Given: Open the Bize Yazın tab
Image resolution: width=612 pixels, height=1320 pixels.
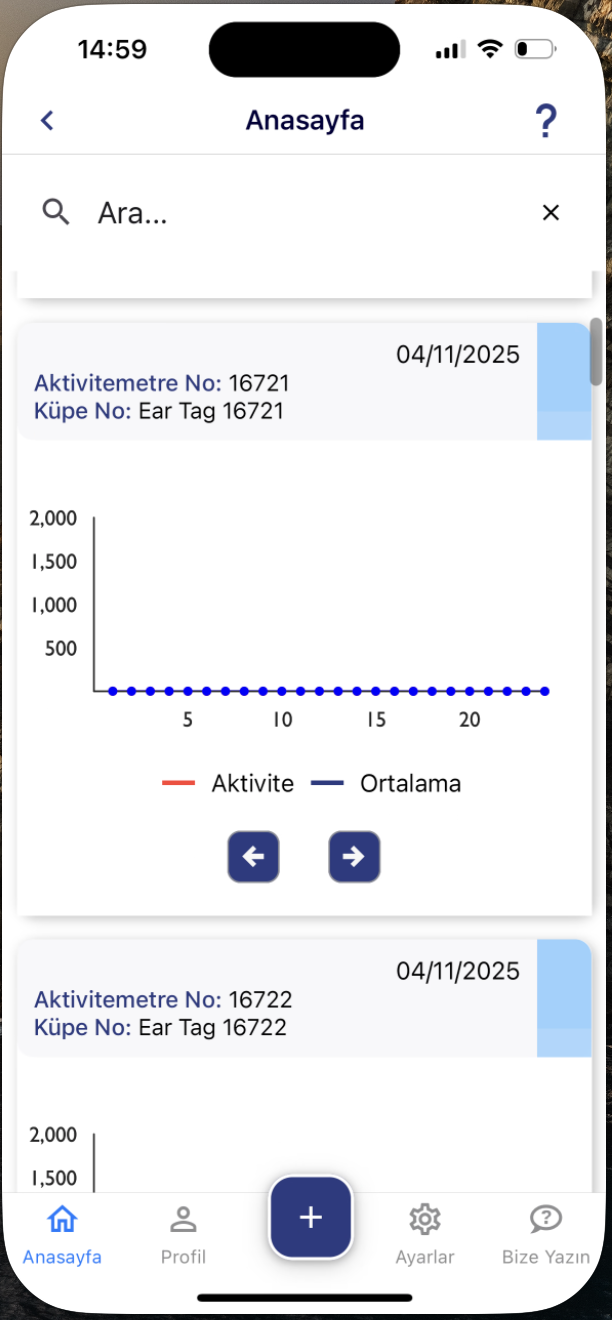Looking at the screenshot, I should 545,1235.
